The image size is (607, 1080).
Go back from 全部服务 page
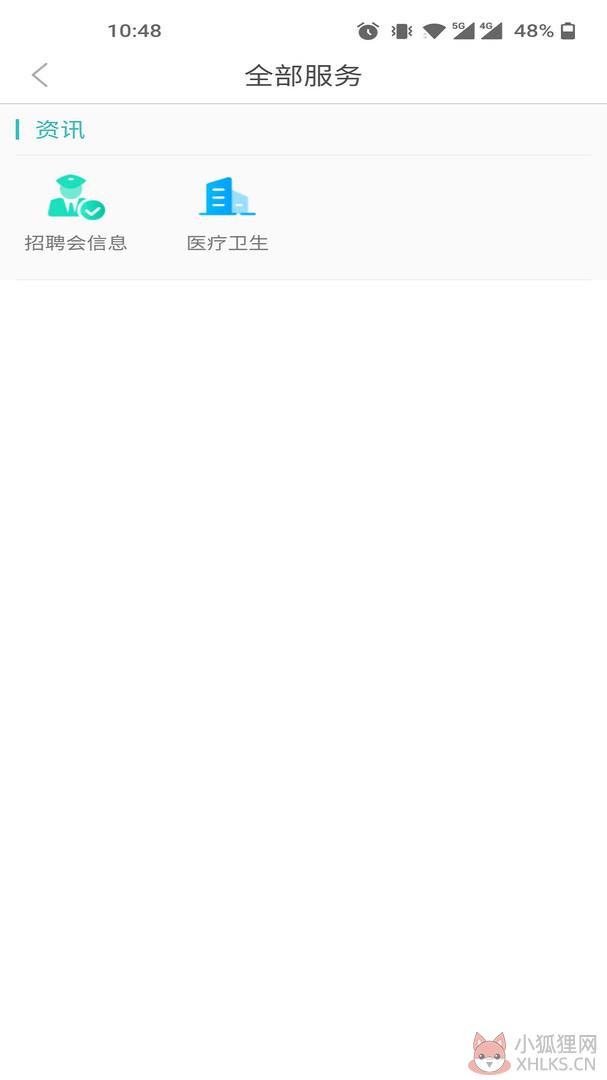pos(40,75)
